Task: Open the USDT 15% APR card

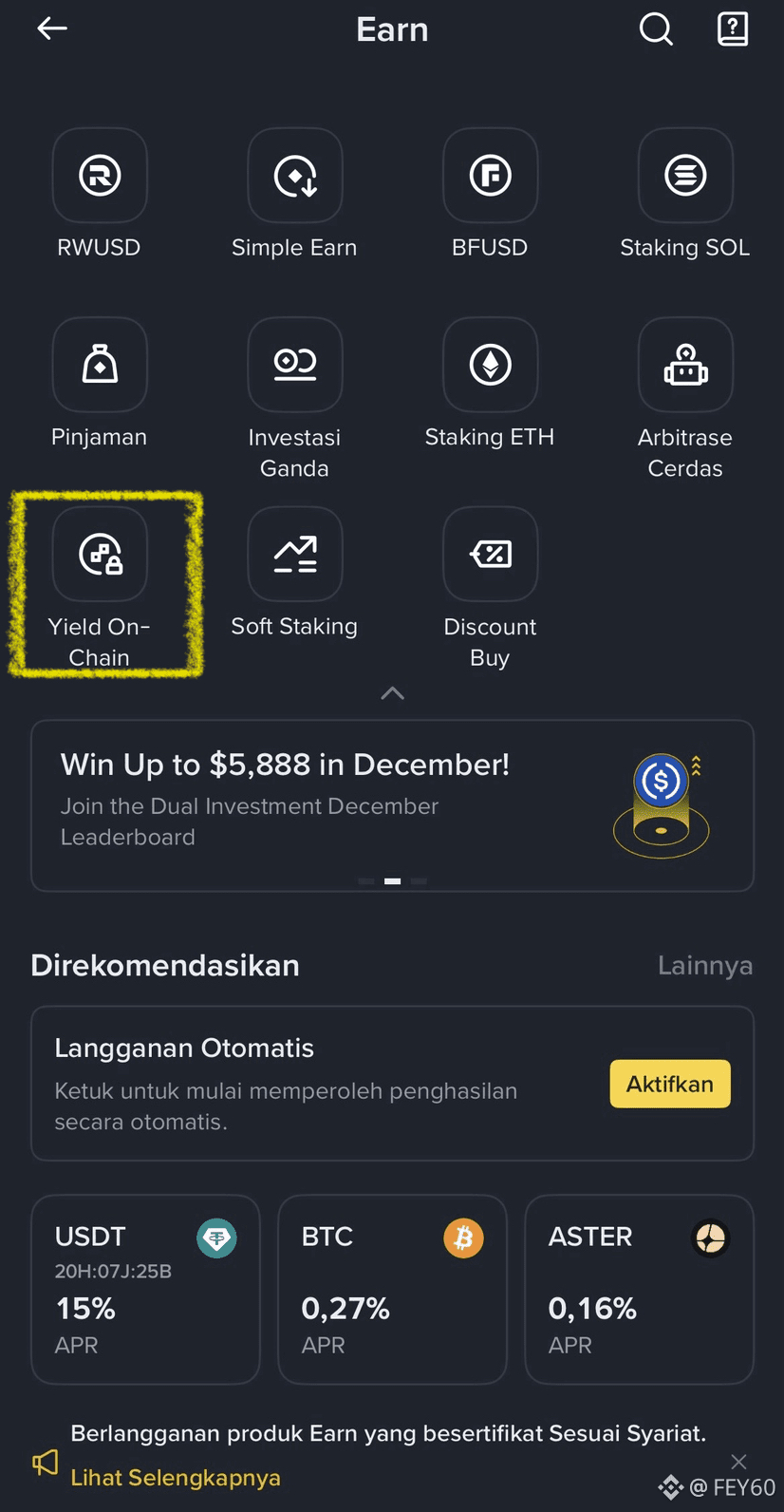Action: coord(145,1289)
